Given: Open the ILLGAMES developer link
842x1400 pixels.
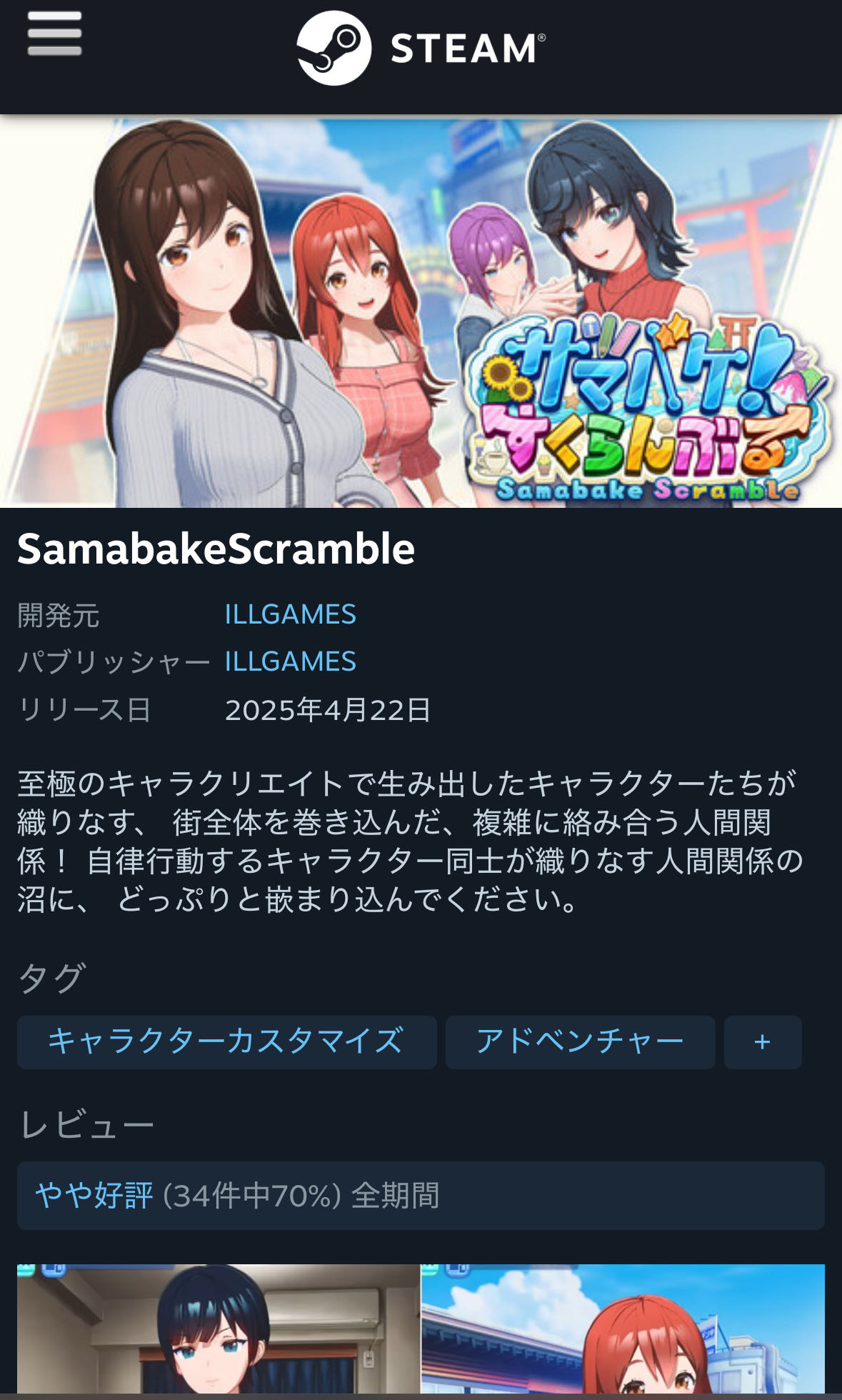Looking at the screenshot, I should [290, 614].
